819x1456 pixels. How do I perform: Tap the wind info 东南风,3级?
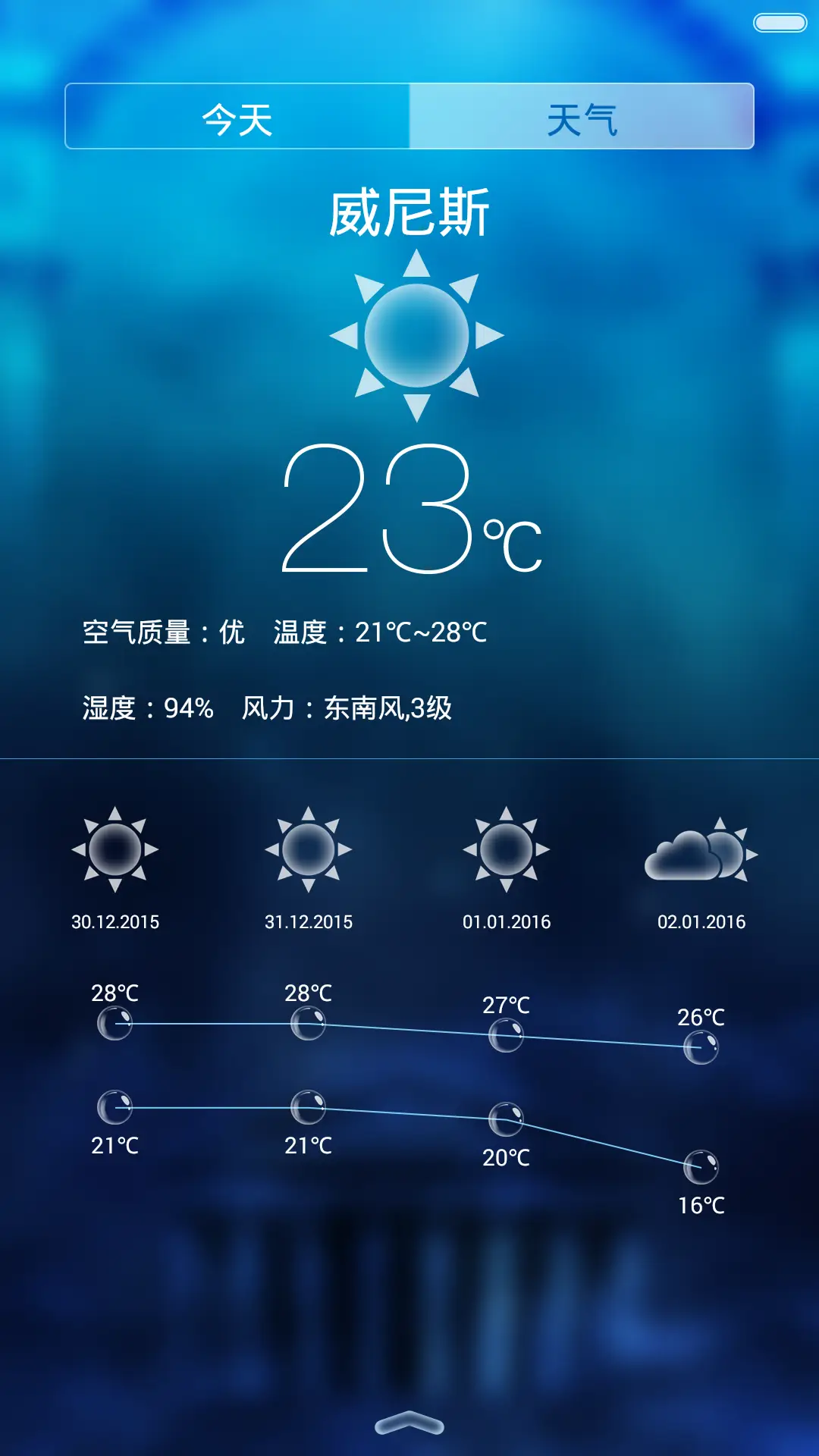[386, 708]
